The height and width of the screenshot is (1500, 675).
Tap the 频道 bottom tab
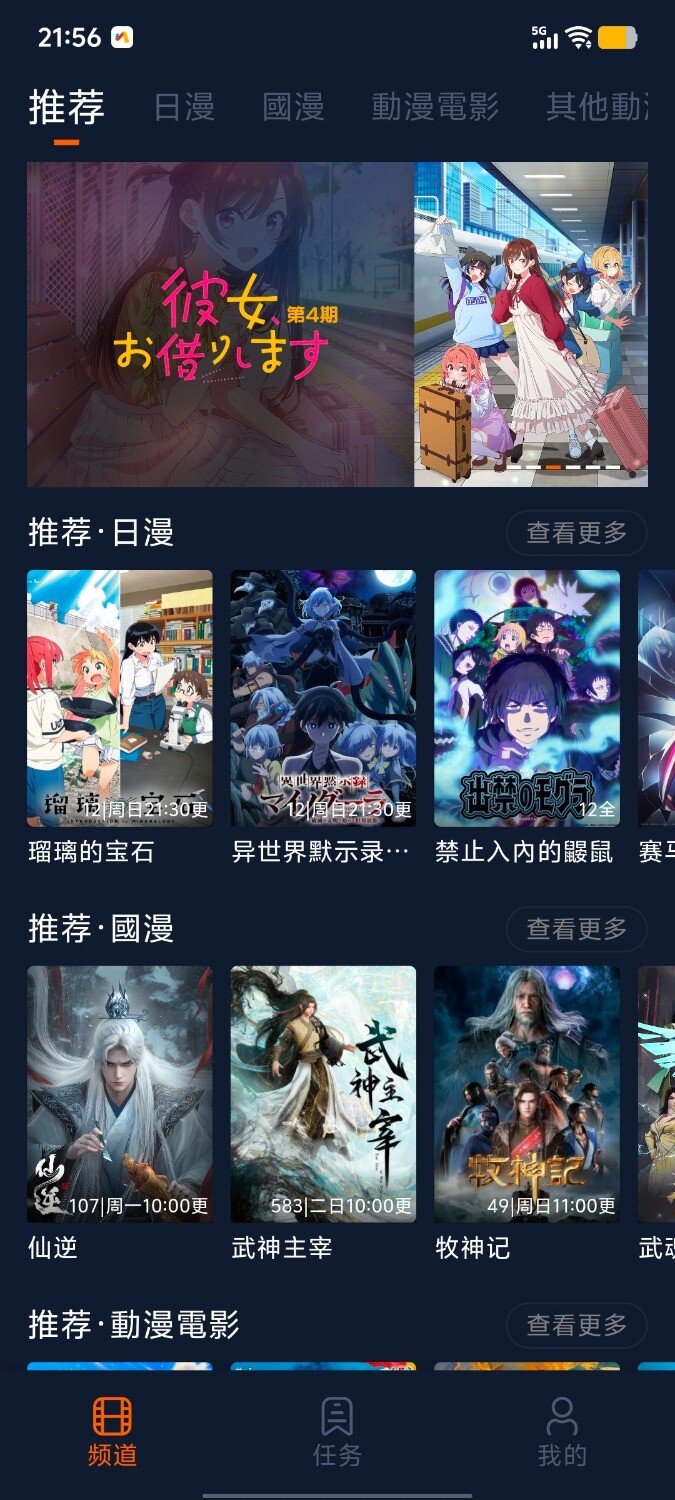point(112,1432)
